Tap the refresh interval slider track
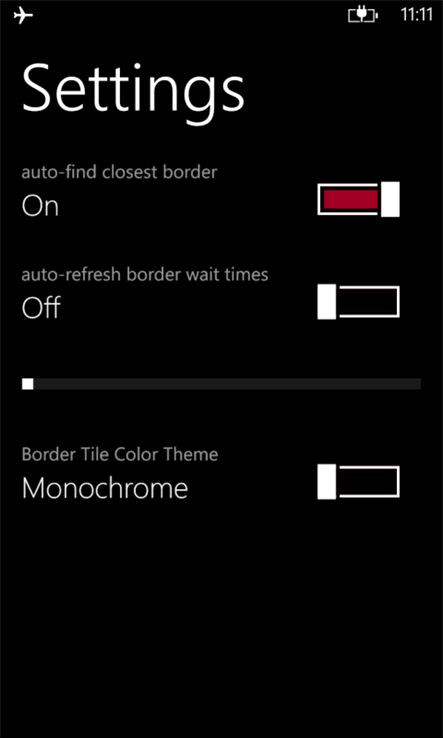Screen dimensions: 443x738 (x=221, y=384)
